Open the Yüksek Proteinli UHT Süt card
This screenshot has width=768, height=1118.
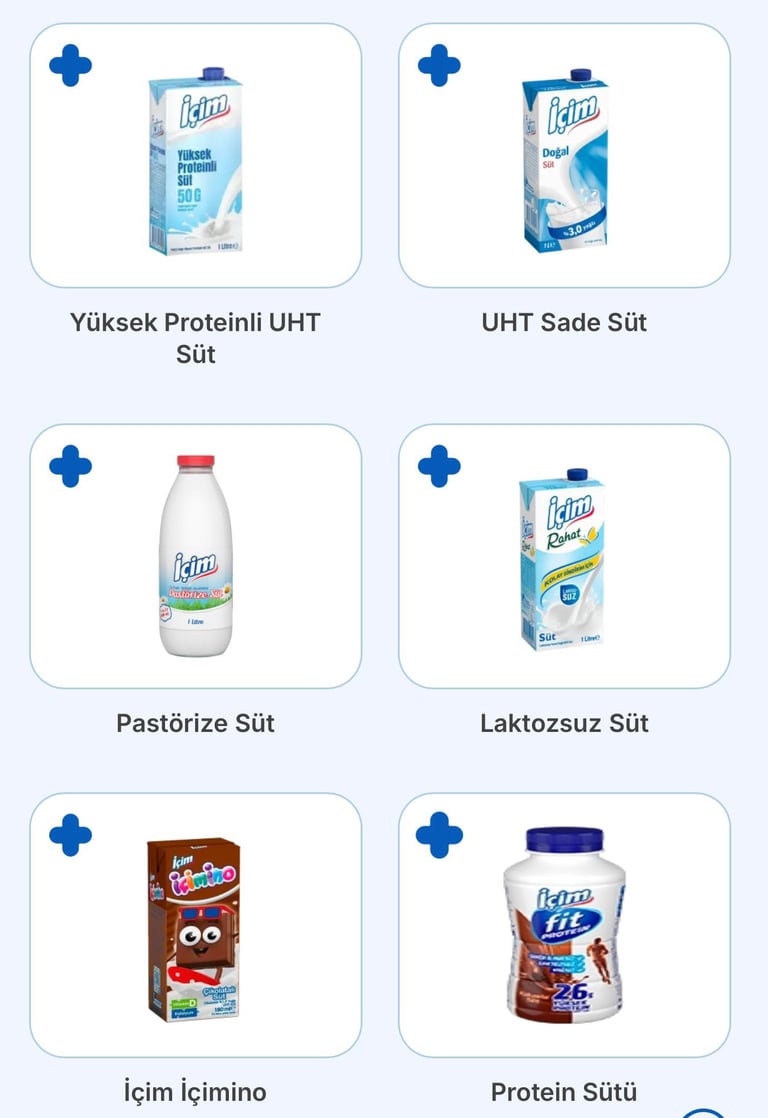click(x=195, y=165)
